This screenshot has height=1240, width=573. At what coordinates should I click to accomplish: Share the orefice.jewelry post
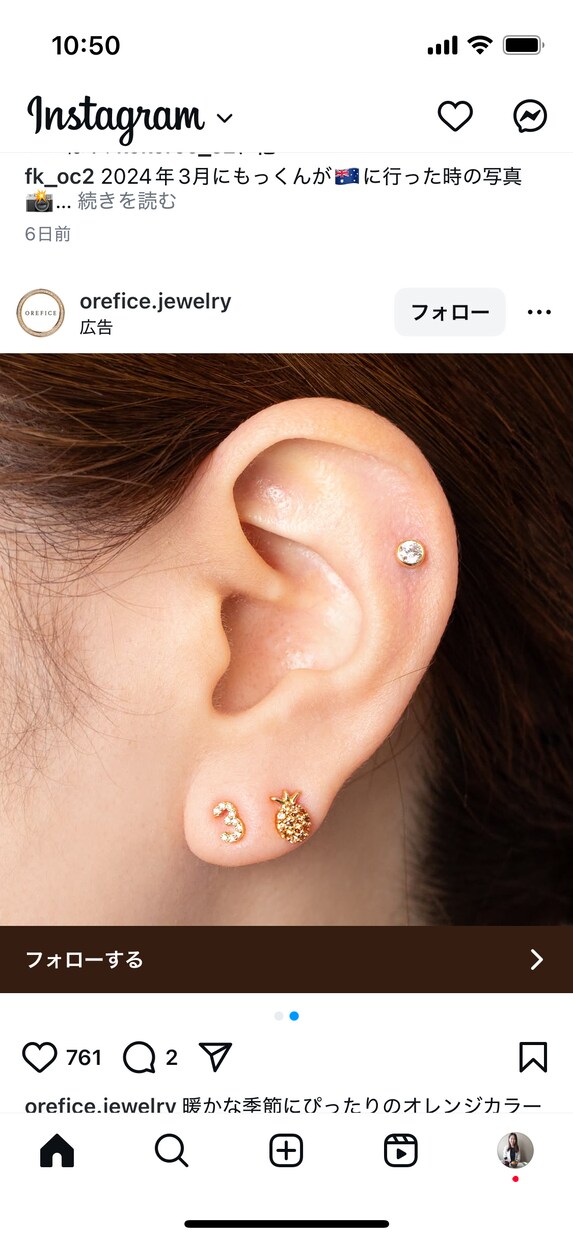tap(215, 1057)
